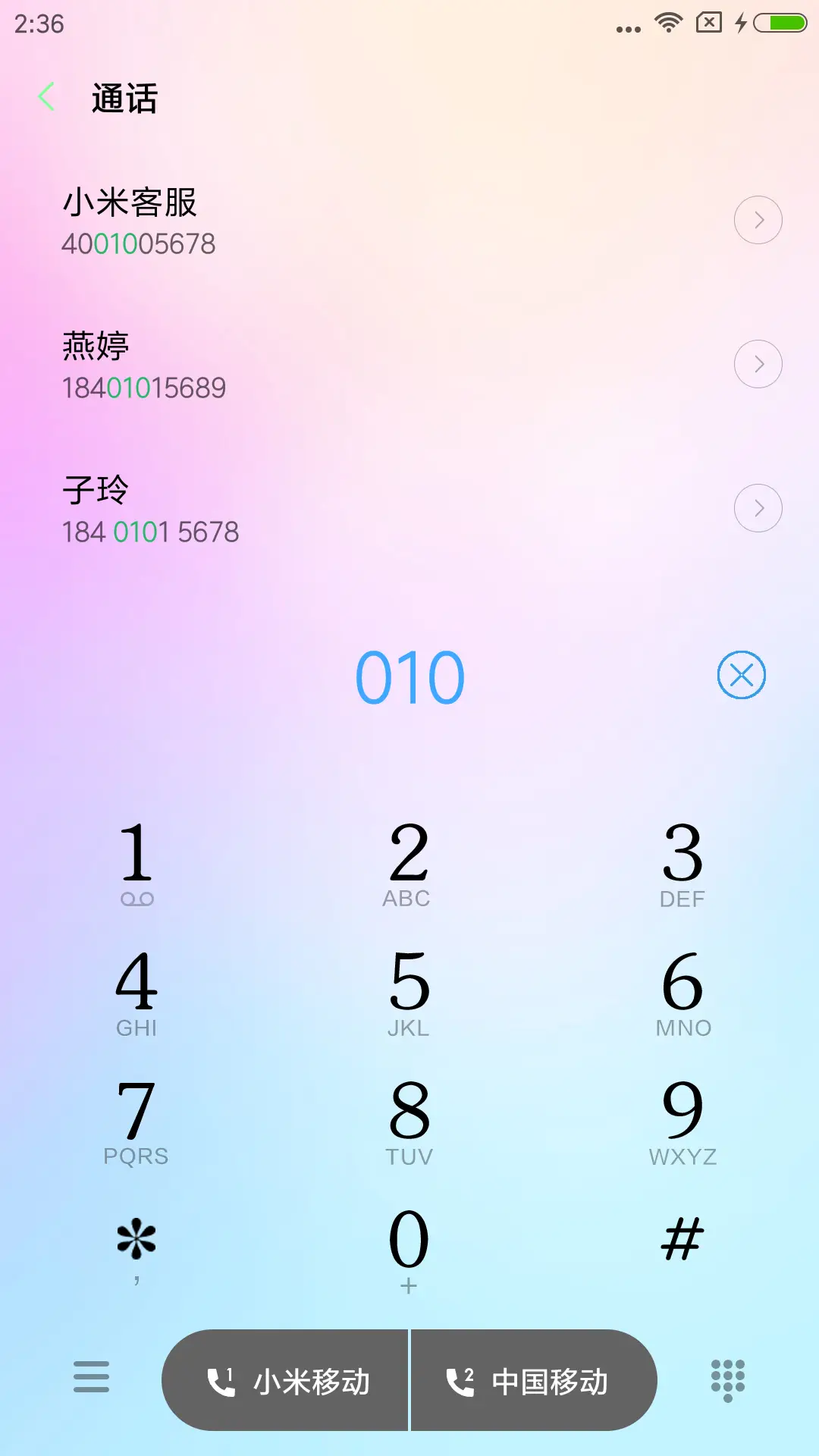Screen dimensions: 819x1456
Task: Tap the back arrow next to 通话
Action: pos(47,98)
